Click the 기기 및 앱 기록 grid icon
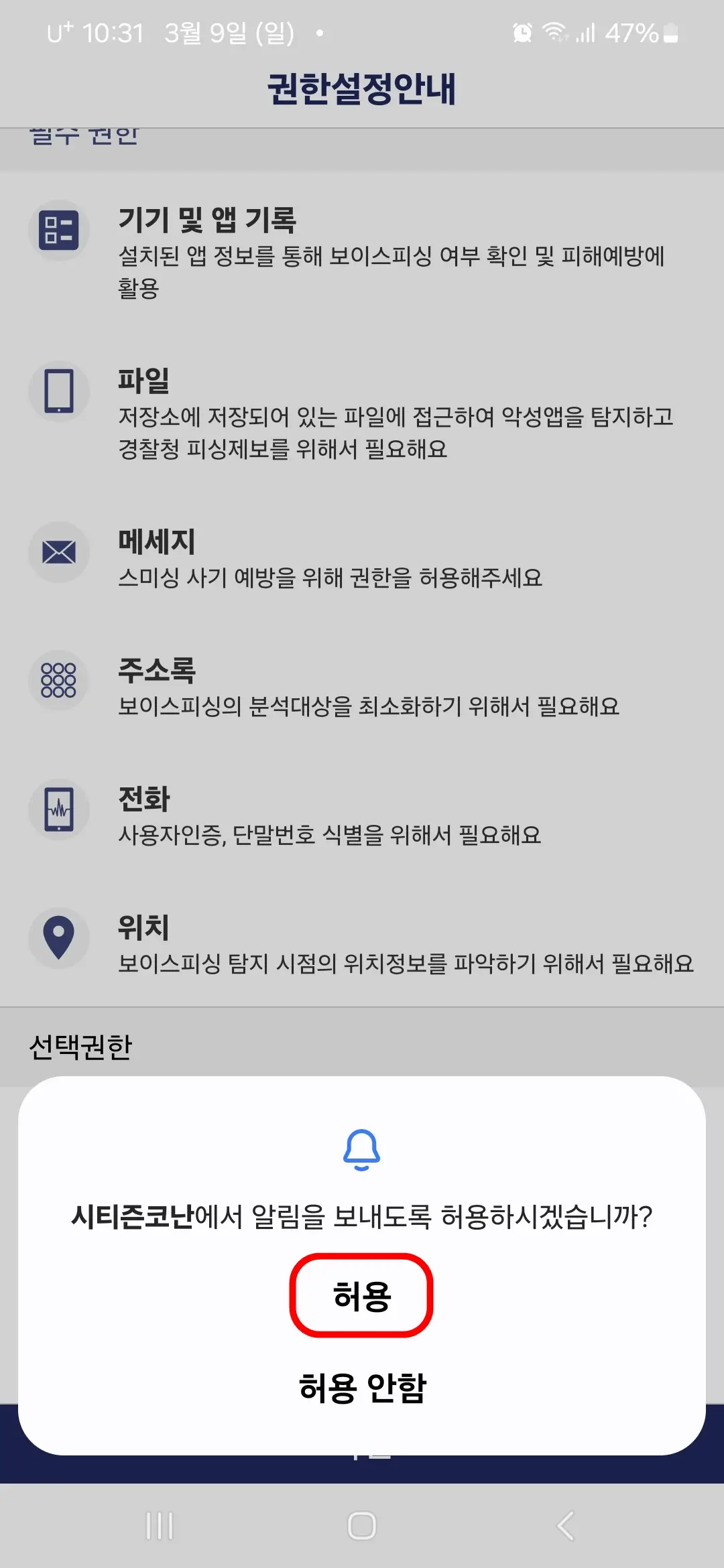The width and height of the screenshot is (724, 1568). click(59, 230)
